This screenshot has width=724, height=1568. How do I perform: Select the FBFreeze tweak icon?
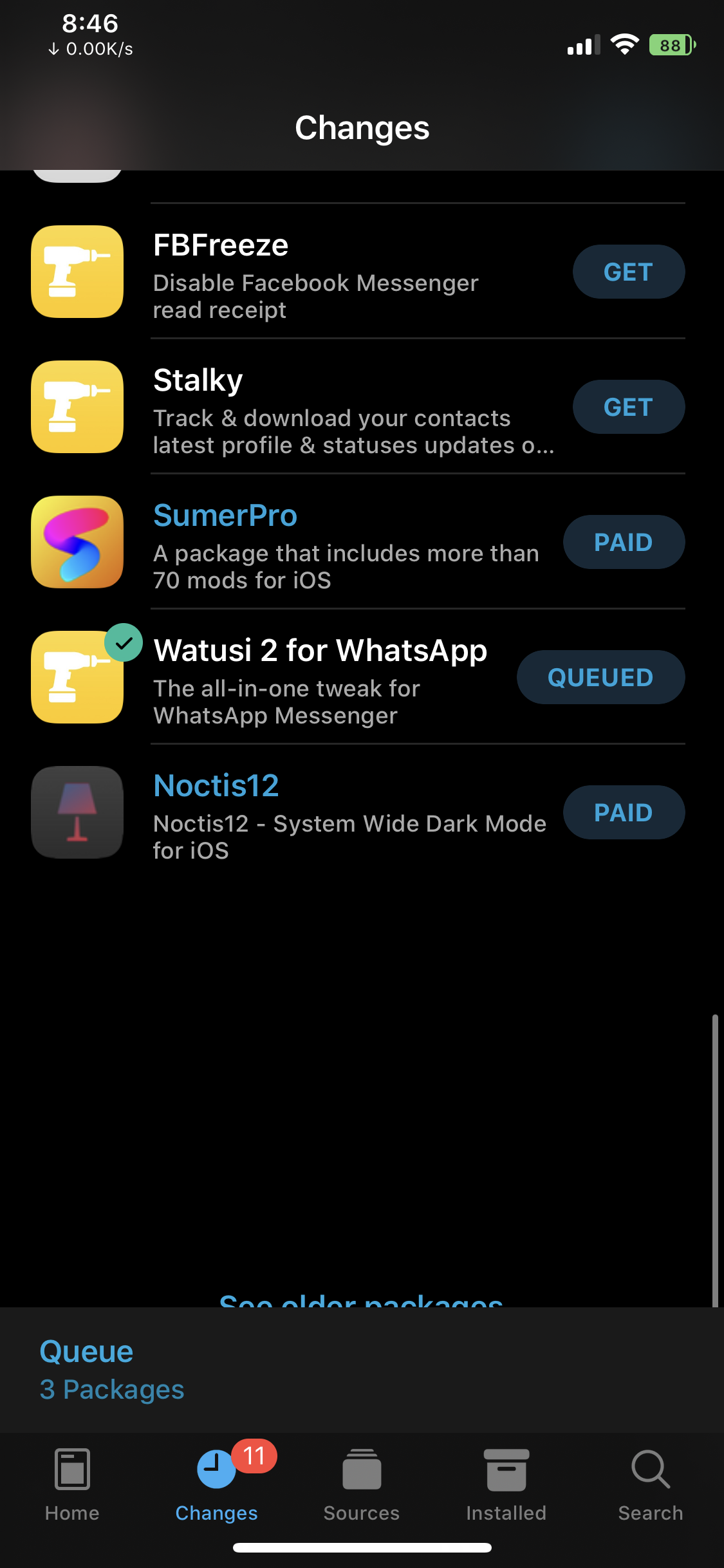tap(77, 271)
